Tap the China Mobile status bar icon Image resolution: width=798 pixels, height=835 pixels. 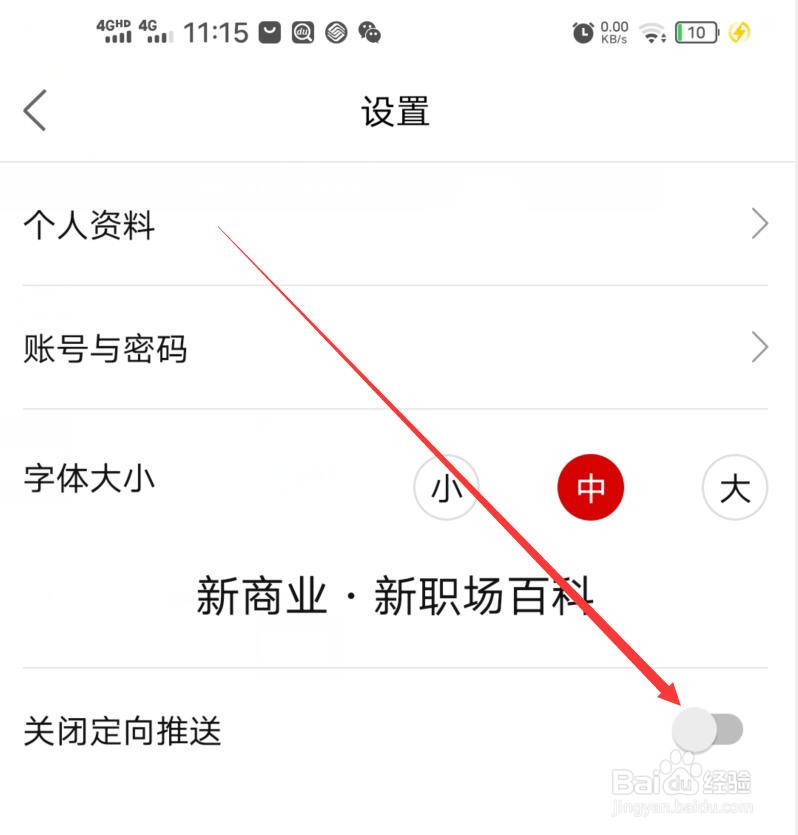pos(336,31)
